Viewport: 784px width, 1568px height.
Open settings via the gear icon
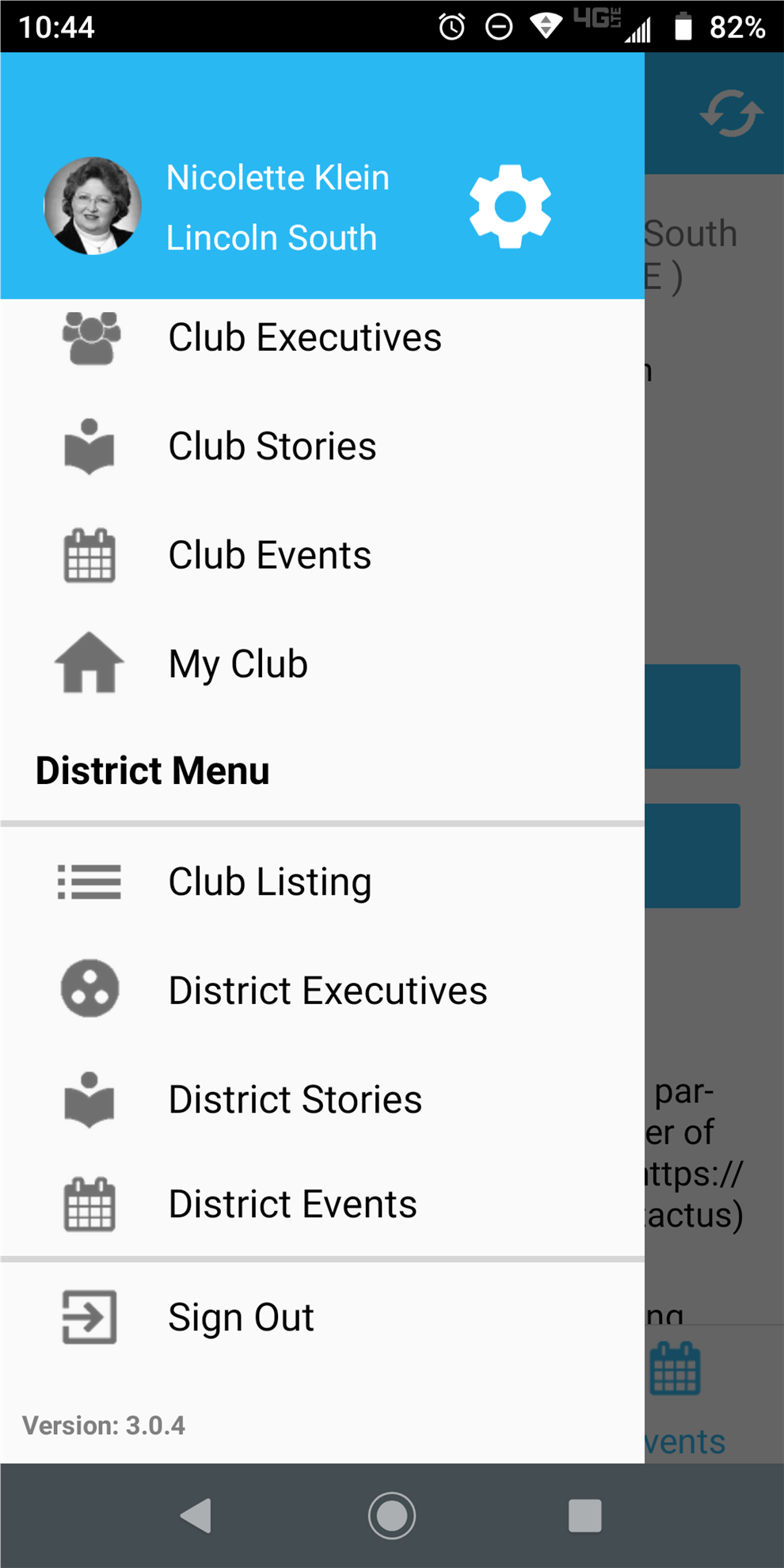point(510,207)
